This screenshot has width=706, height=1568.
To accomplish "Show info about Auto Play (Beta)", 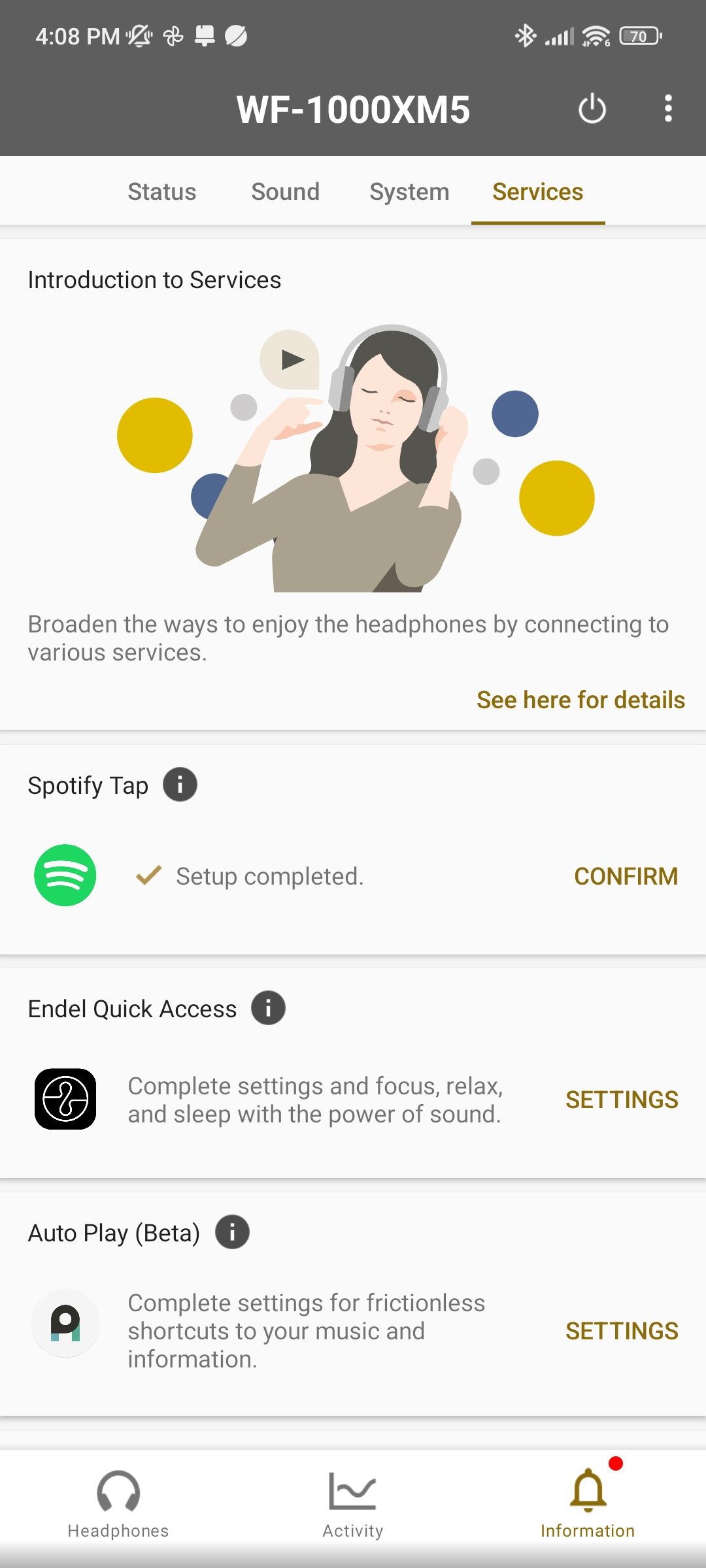I will [232, 1232].
